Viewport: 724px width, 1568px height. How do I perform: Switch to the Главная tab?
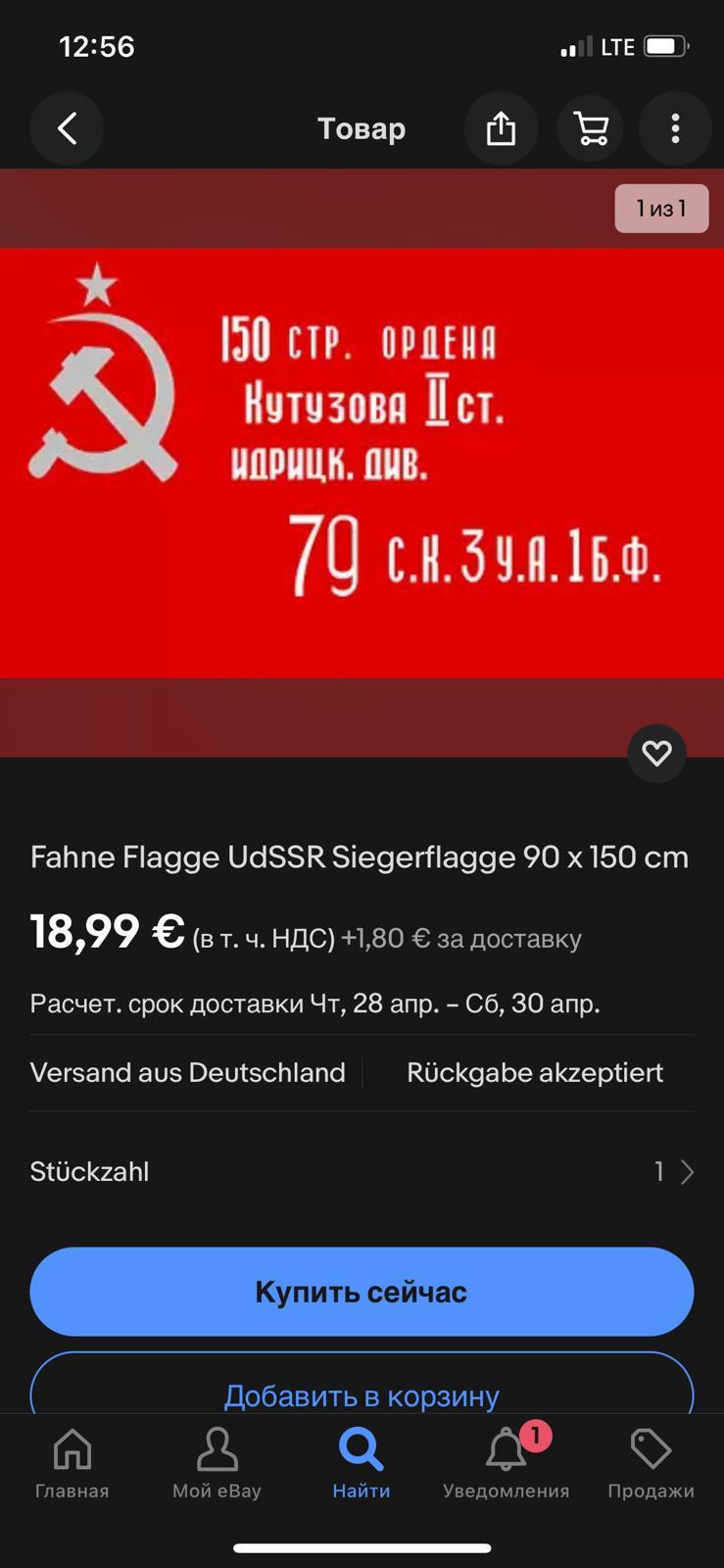(x=72, y=1464)
